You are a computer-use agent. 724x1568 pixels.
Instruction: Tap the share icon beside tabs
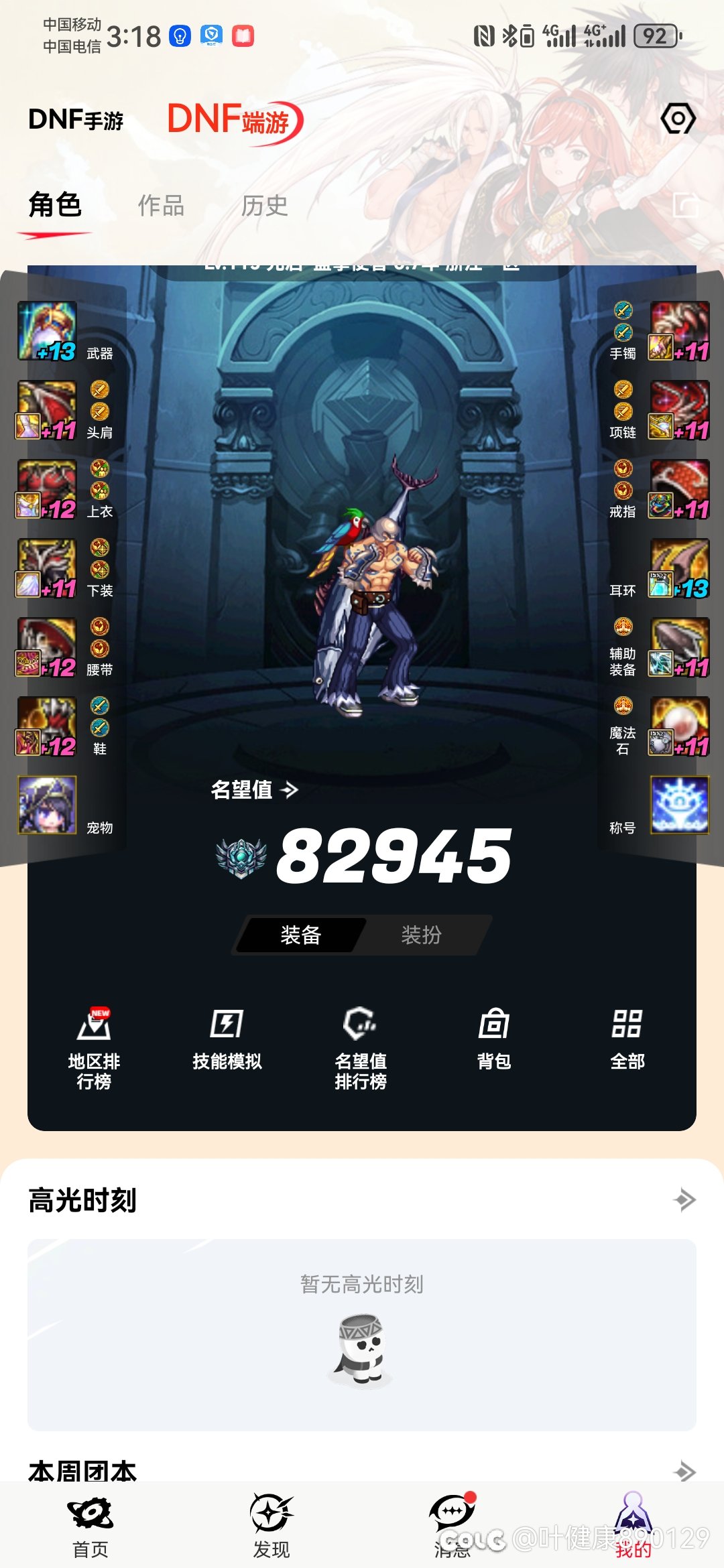point(685,206)
